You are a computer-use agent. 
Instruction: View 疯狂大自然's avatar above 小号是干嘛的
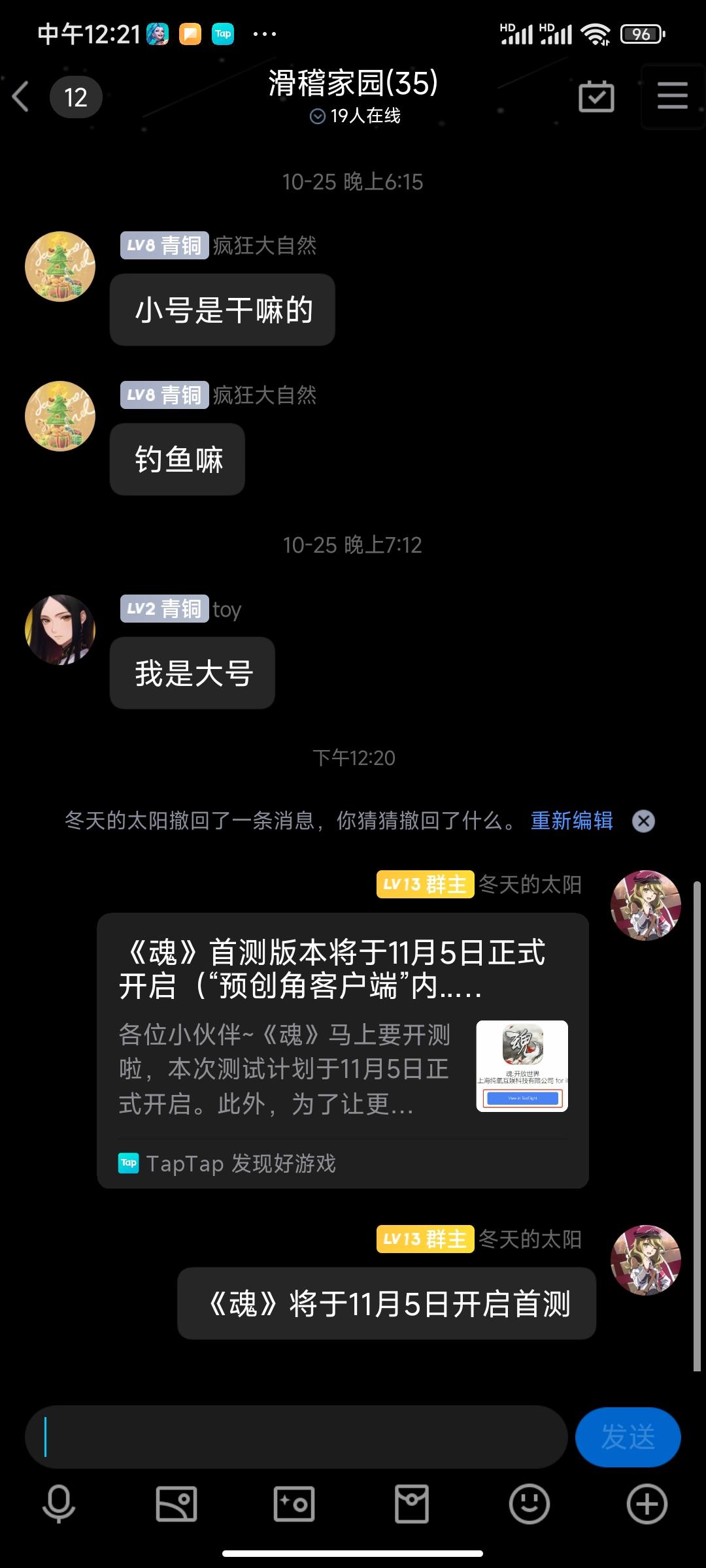point(60,267)
